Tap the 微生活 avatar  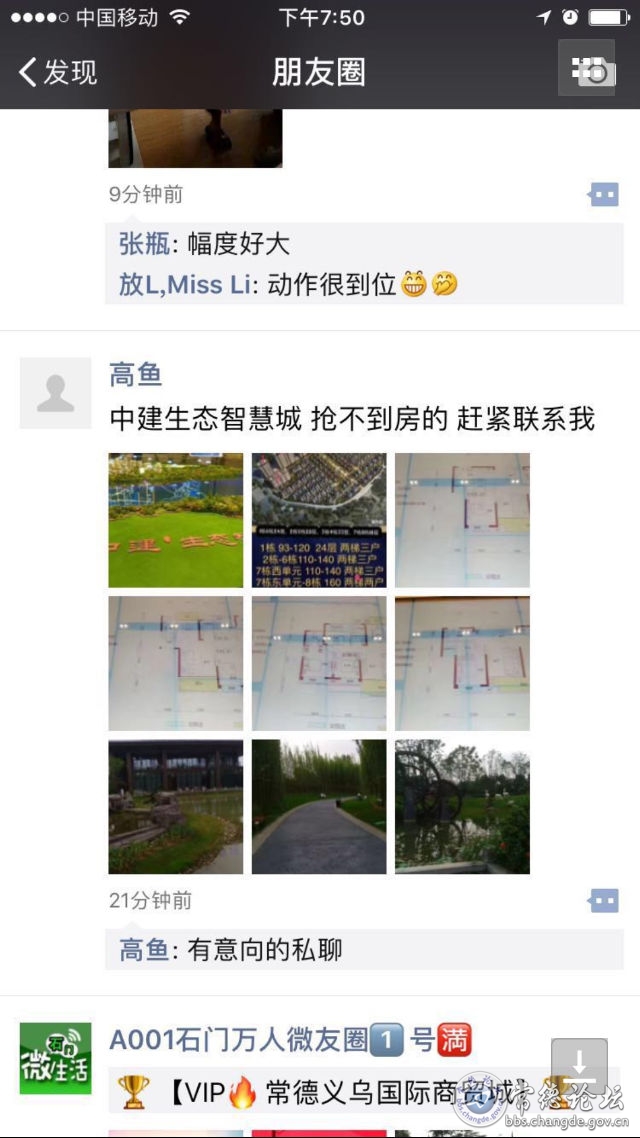[x=56, y=1059]
